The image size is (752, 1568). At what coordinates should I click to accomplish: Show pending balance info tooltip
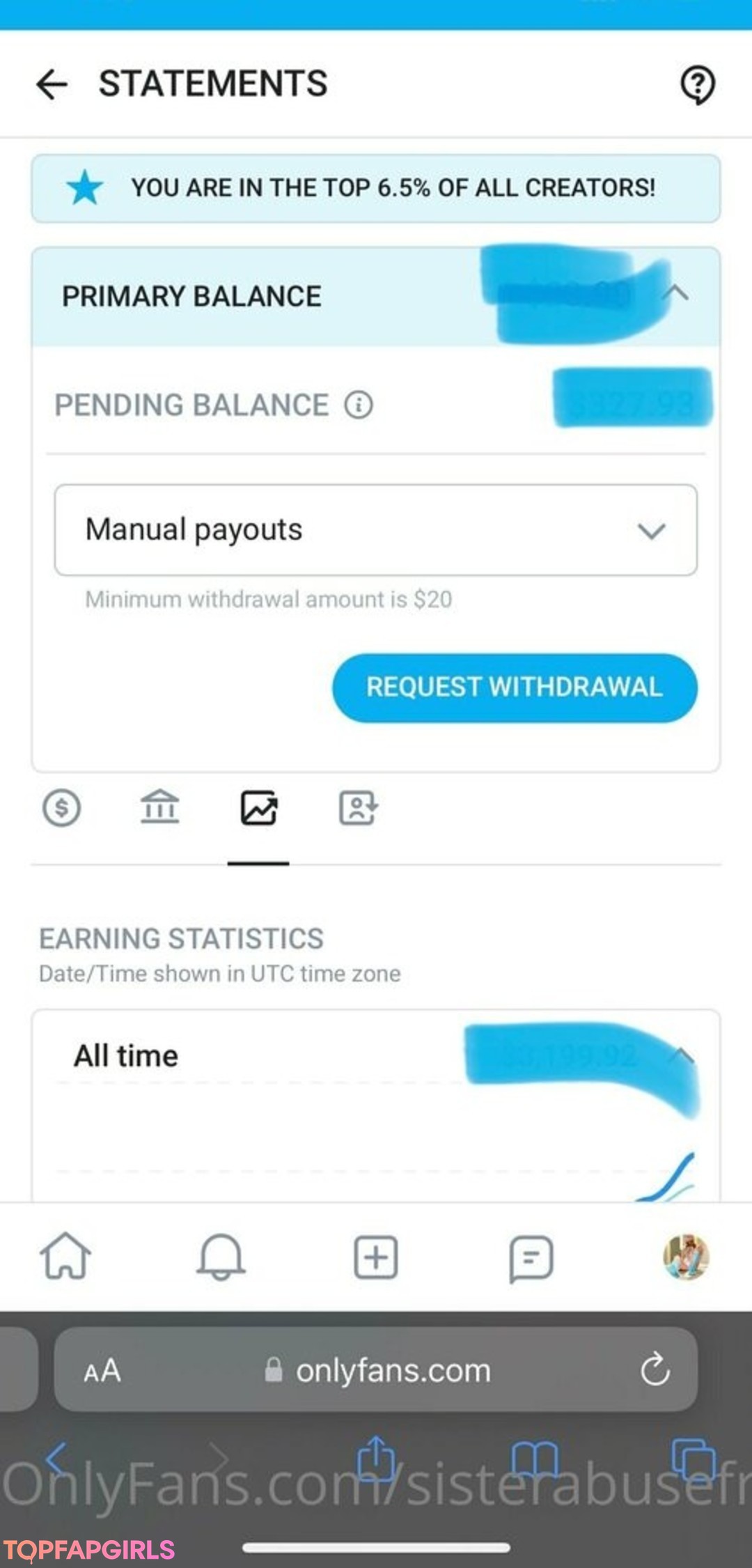[x=359, y=405]
